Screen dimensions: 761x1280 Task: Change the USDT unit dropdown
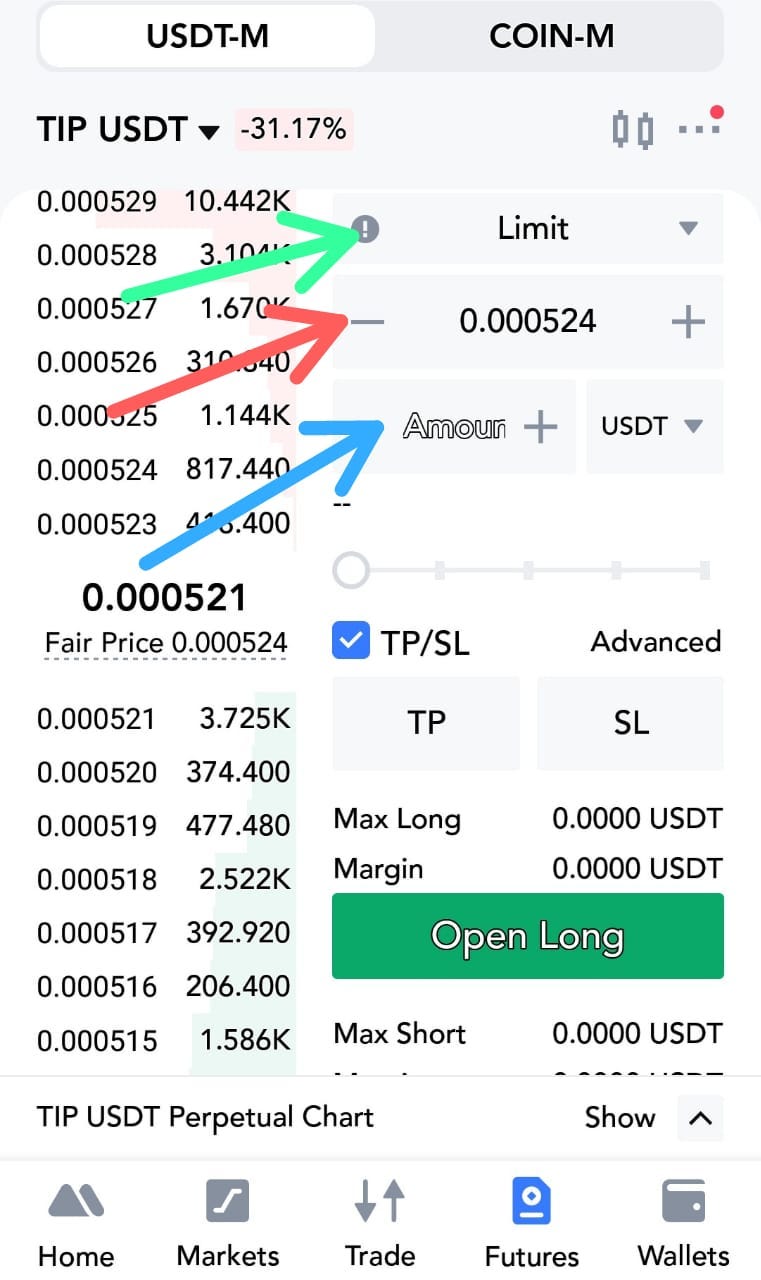click(654, 426)
